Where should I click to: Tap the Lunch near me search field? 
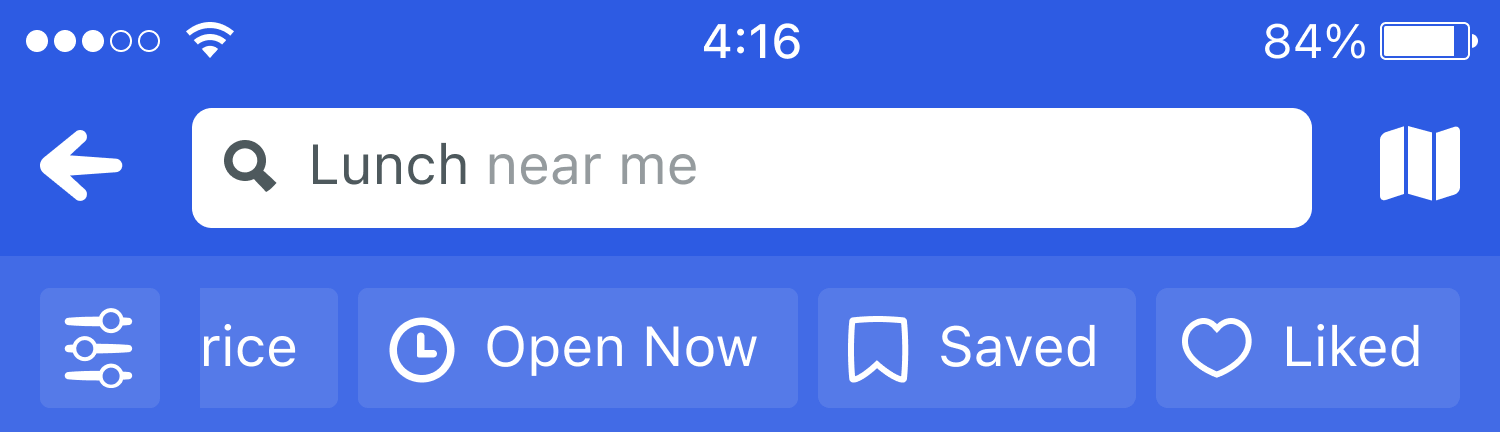[x=750, y=167]
